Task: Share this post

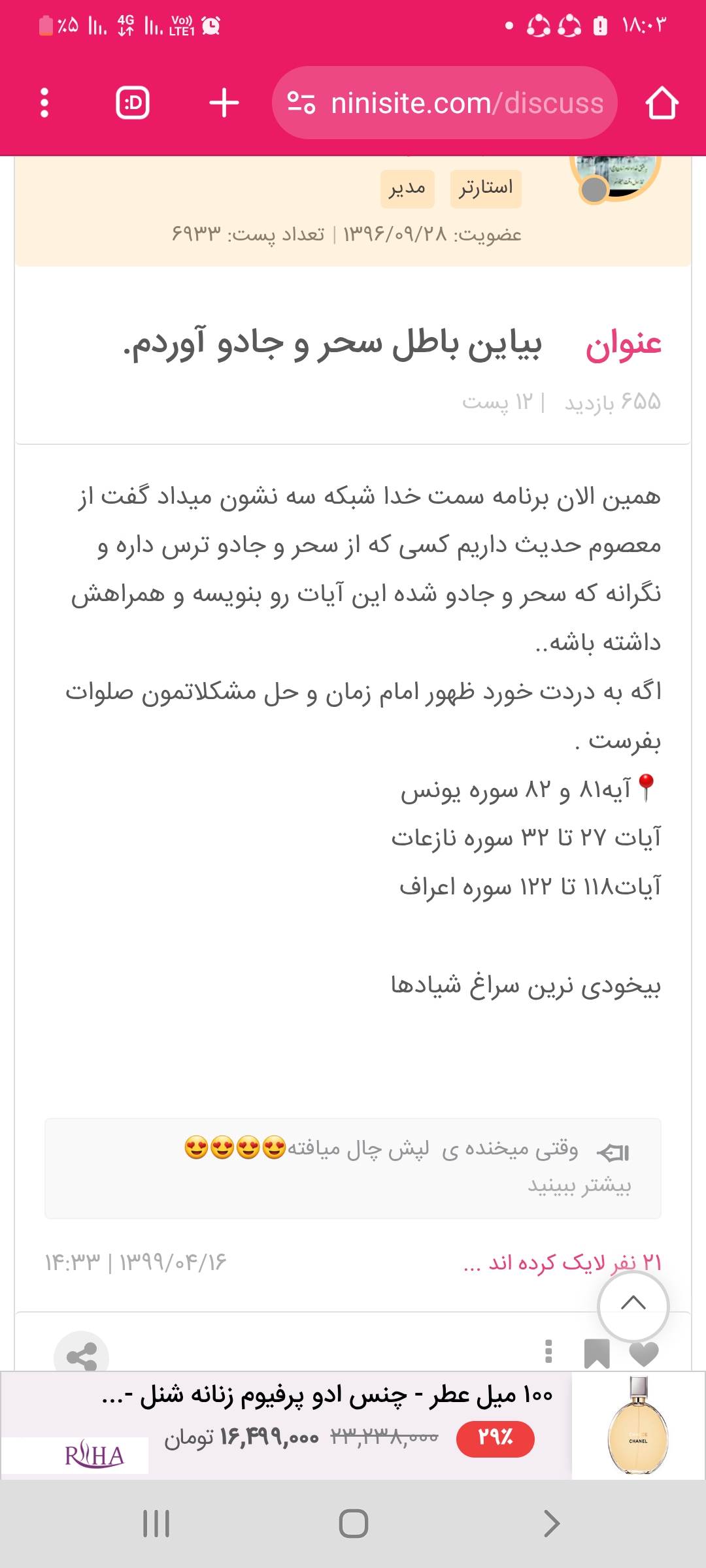Action: tap(81, 1356)
